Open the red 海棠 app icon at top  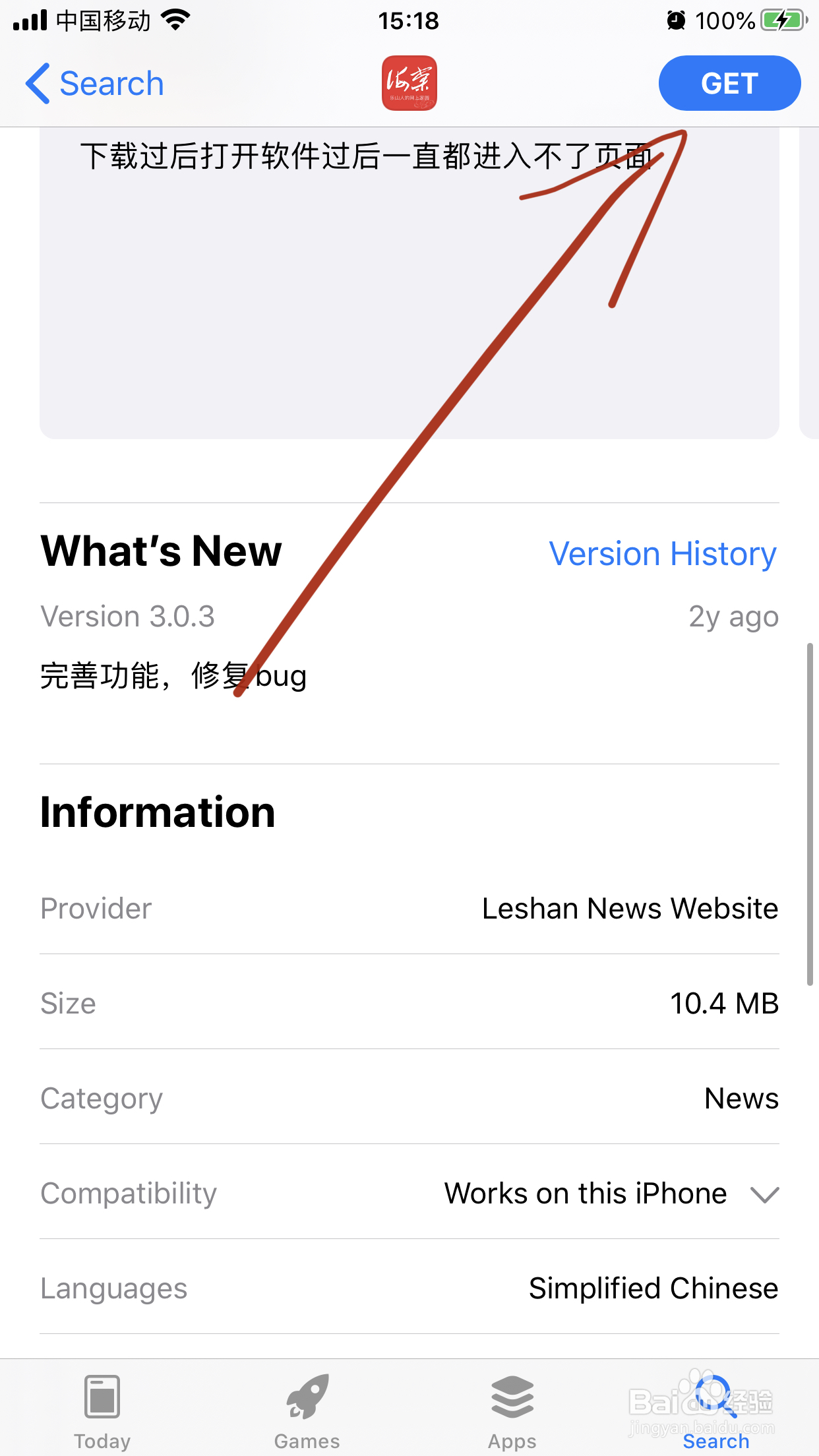point(409,83)
